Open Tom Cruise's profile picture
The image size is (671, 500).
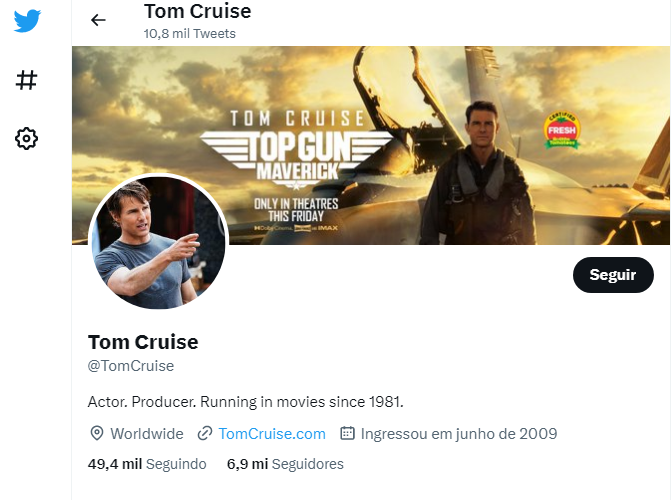(x=158, y=243)
